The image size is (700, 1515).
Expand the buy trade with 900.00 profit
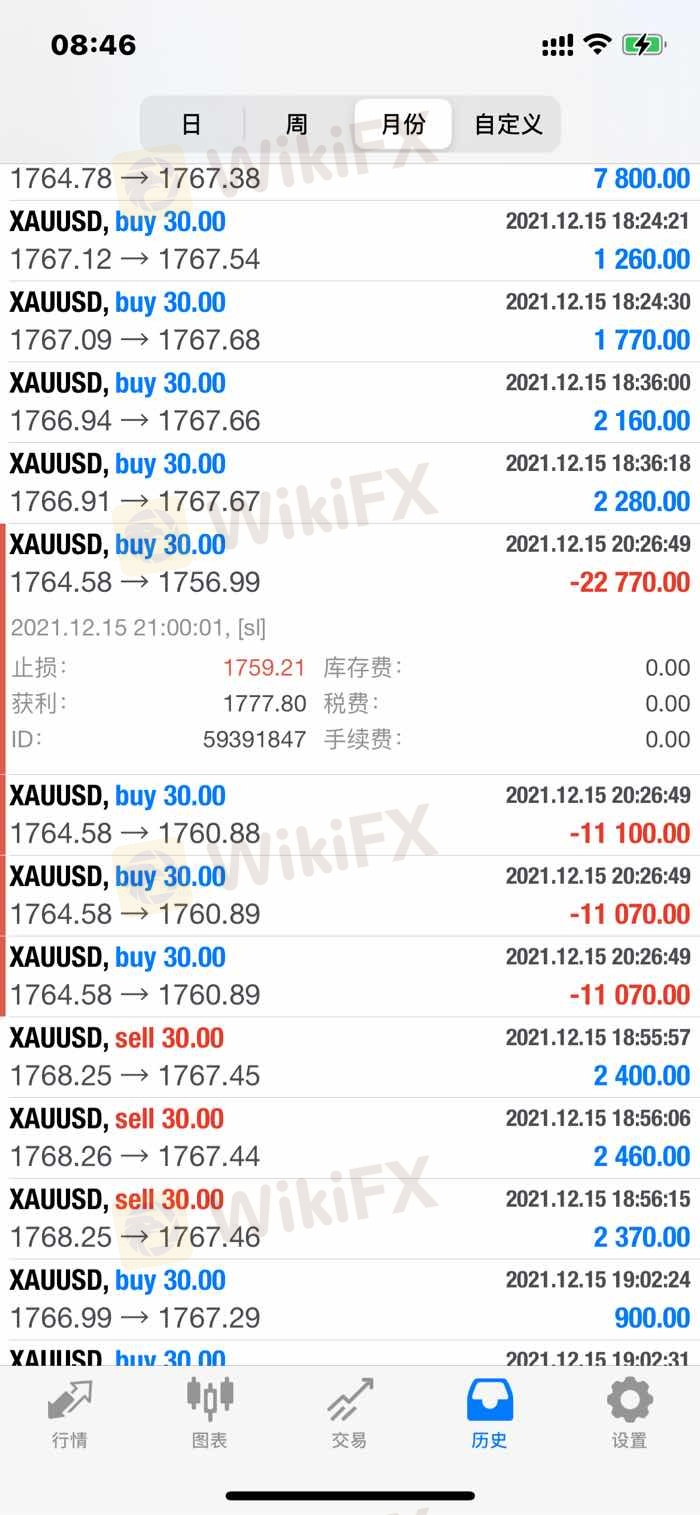(350, 1300)
